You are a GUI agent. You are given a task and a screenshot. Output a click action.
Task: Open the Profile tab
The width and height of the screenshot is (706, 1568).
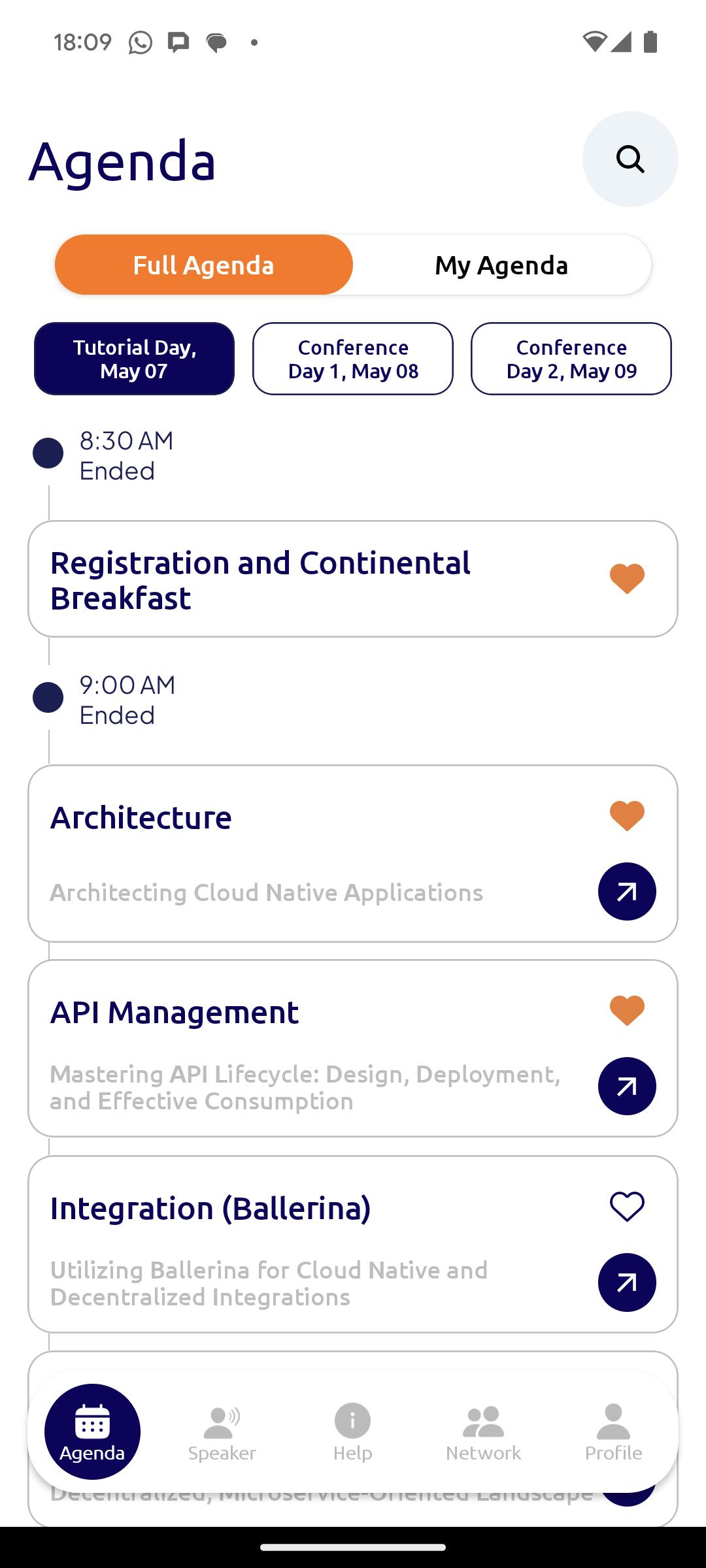(613, 1432)
